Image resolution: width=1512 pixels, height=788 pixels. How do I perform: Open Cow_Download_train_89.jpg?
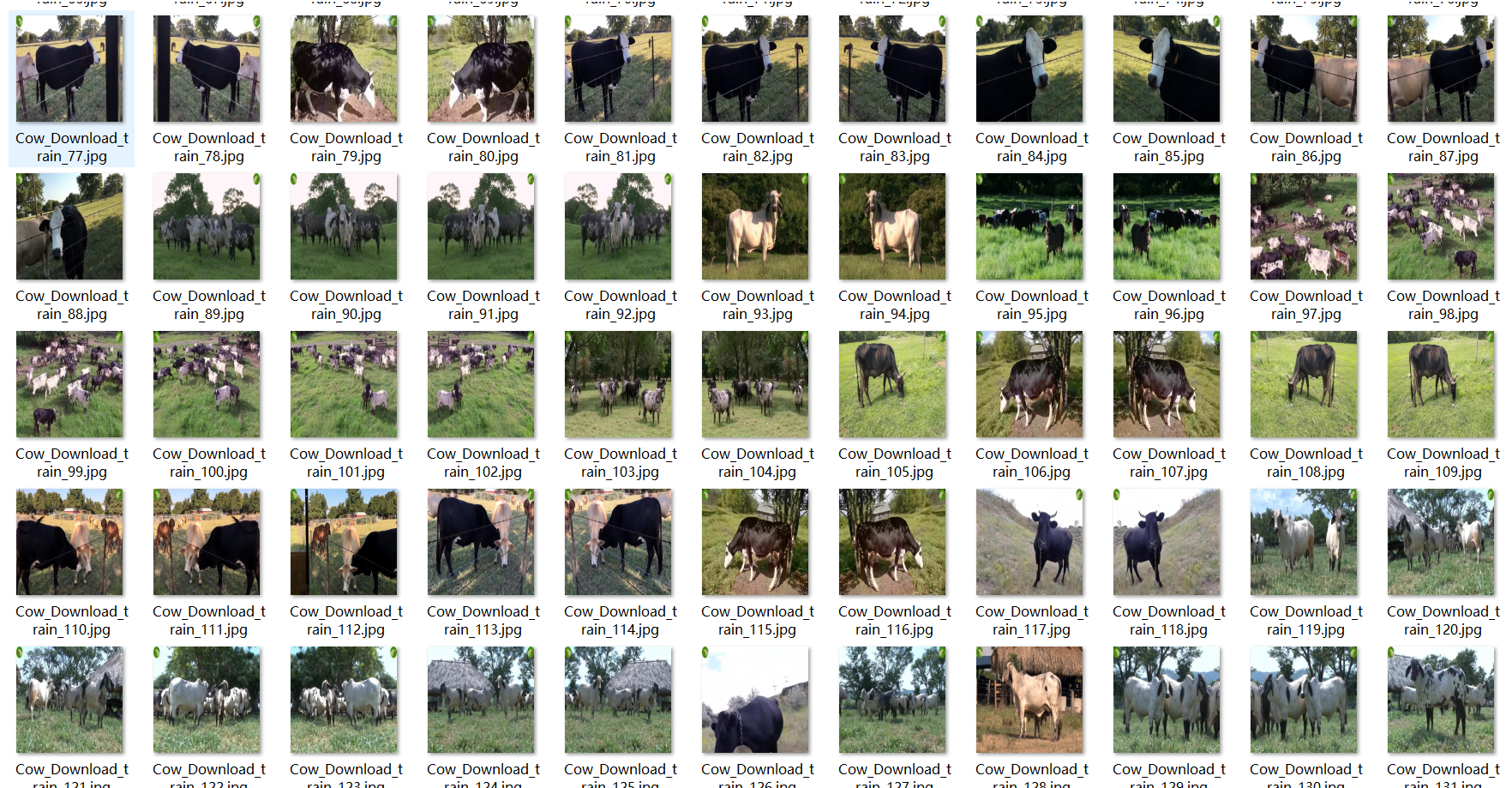(207, 226)
